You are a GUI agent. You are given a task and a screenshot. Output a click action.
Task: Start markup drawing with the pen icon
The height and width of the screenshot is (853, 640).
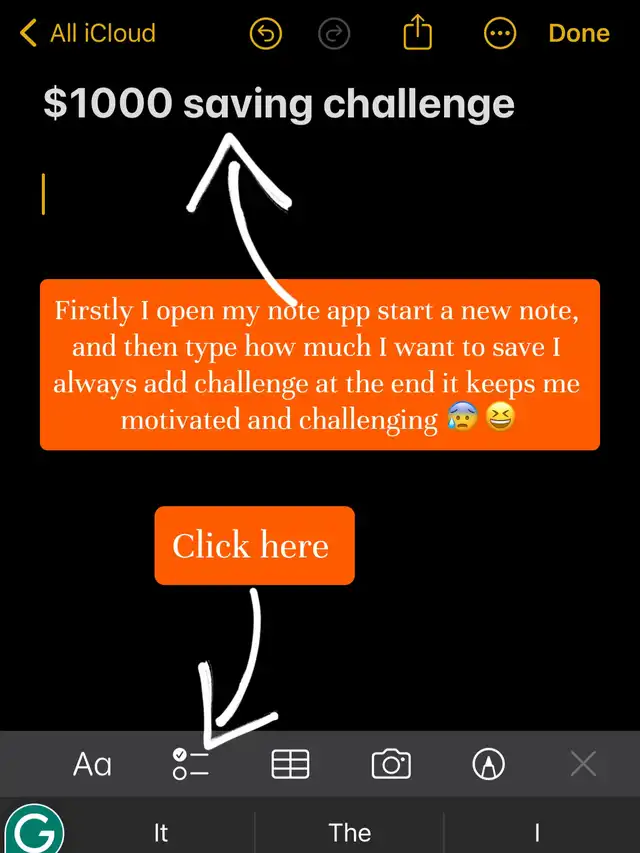[x=488, y=765]
